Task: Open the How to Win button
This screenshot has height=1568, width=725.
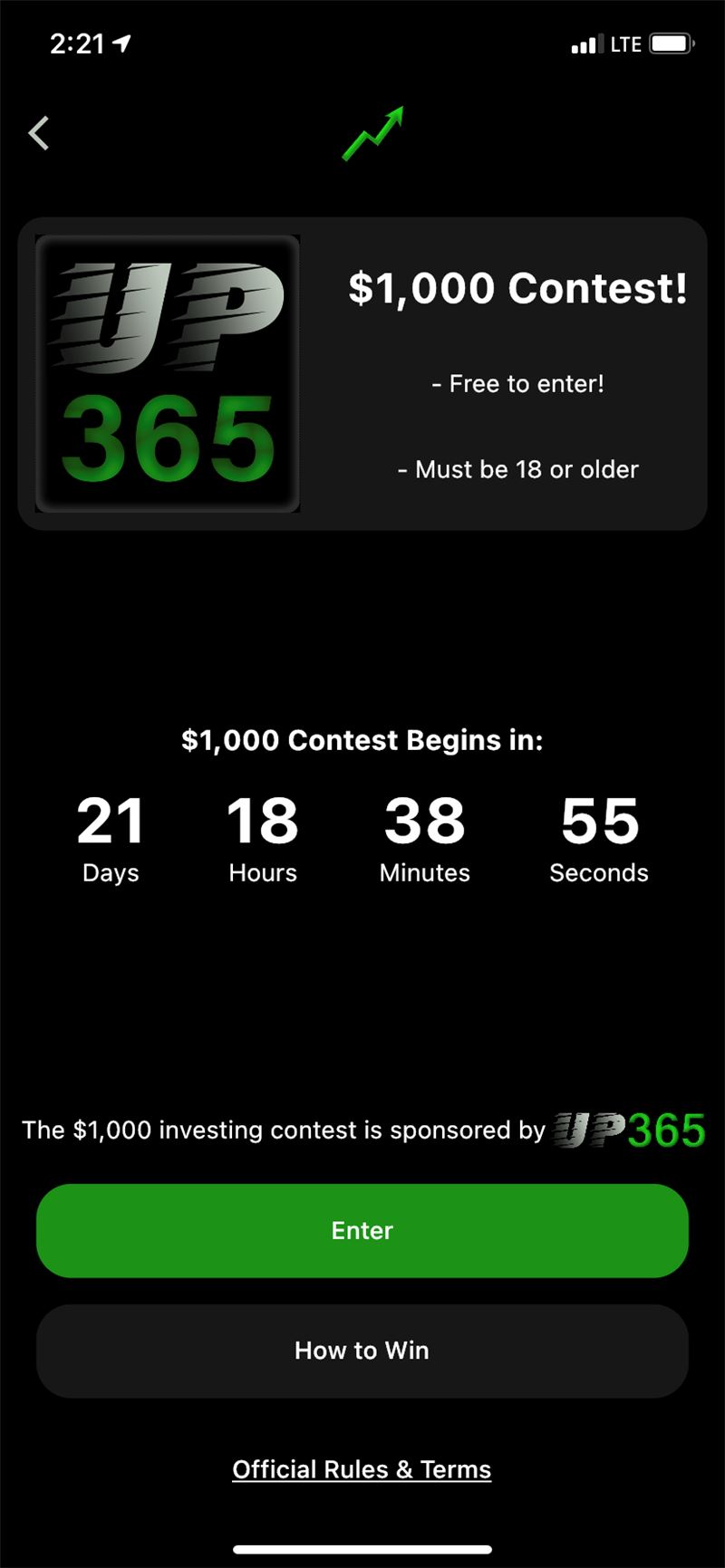Action: 362,1351
